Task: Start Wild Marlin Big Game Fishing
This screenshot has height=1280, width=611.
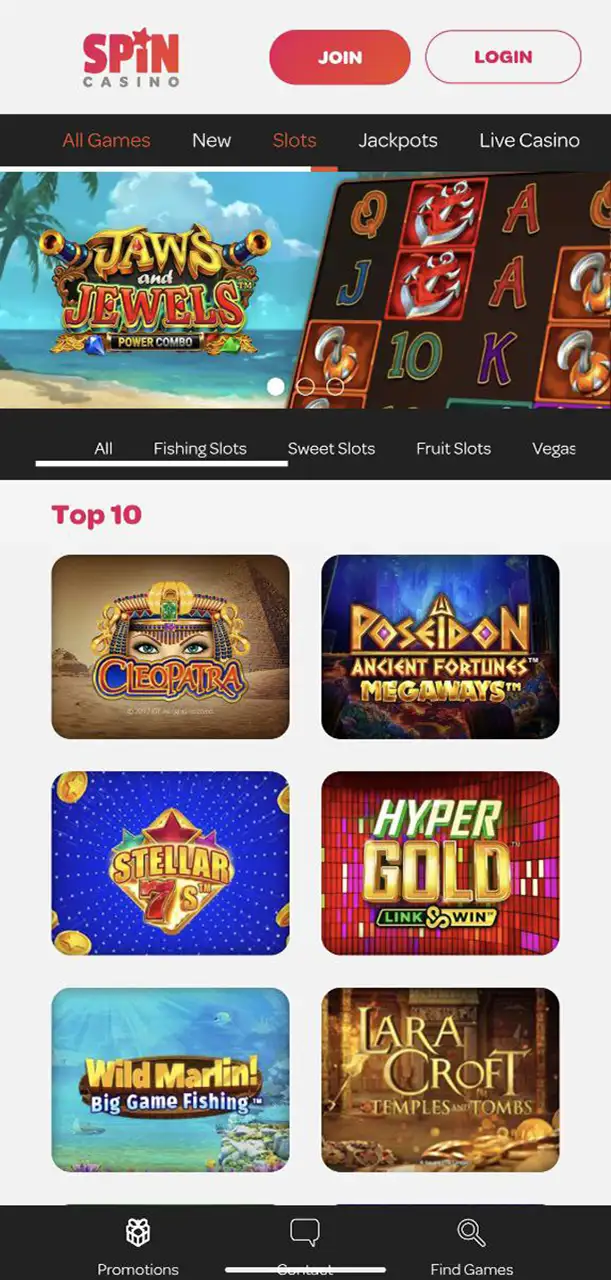Action: [170, 1079]
